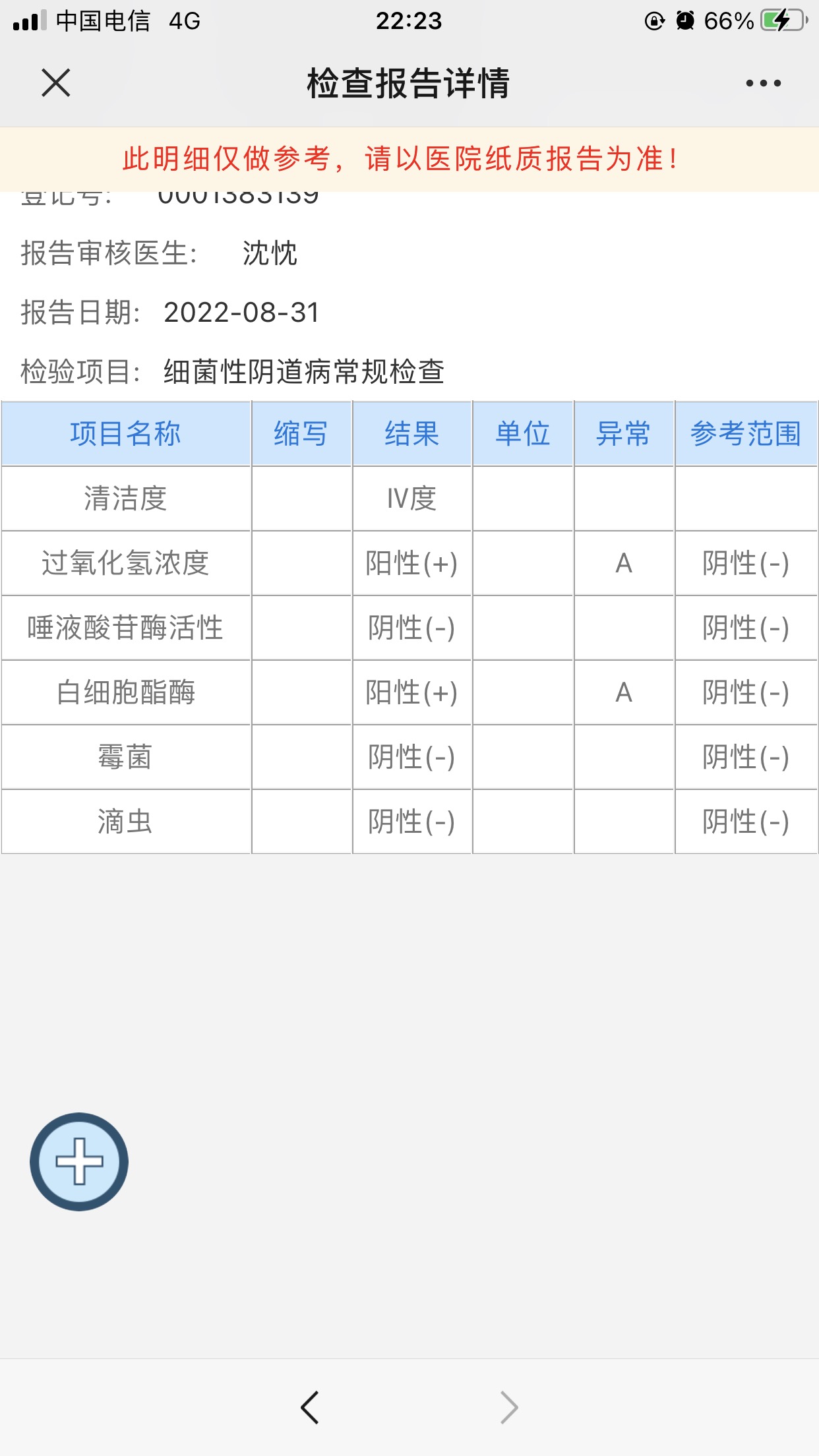Open the three-dot overflow menu
Viewport: 819px width, 1456px height.
(x=763, y=83)
